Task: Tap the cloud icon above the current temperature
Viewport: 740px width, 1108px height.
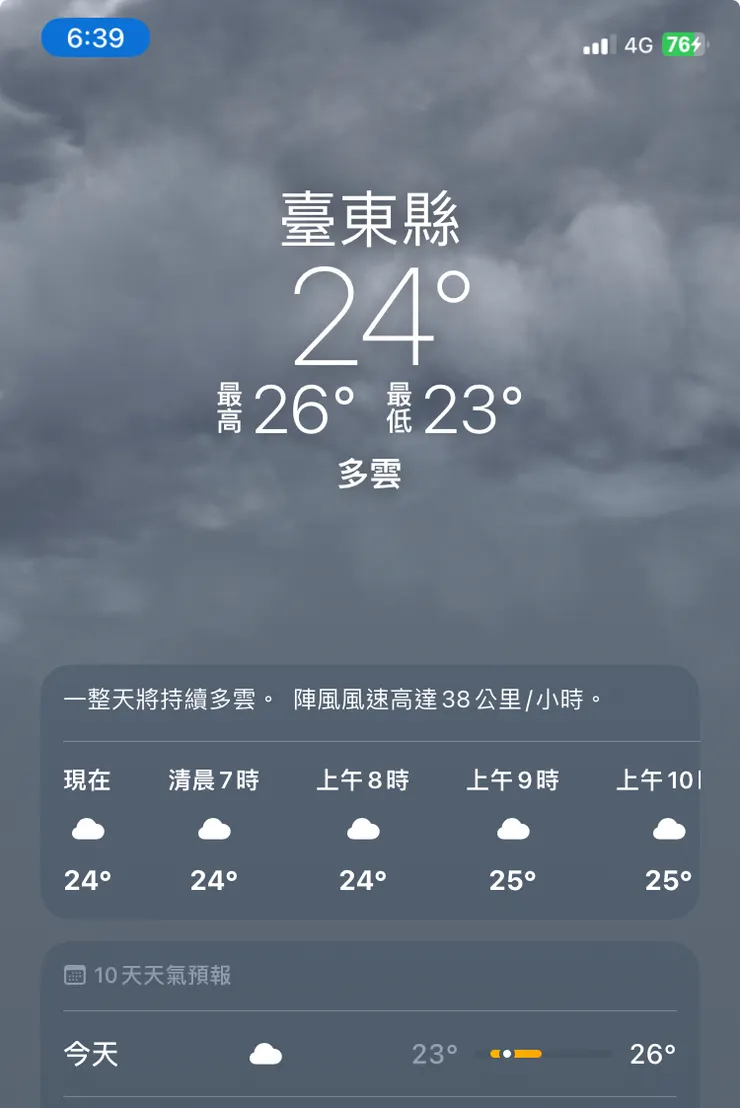Action: click(x=87, y=828)
